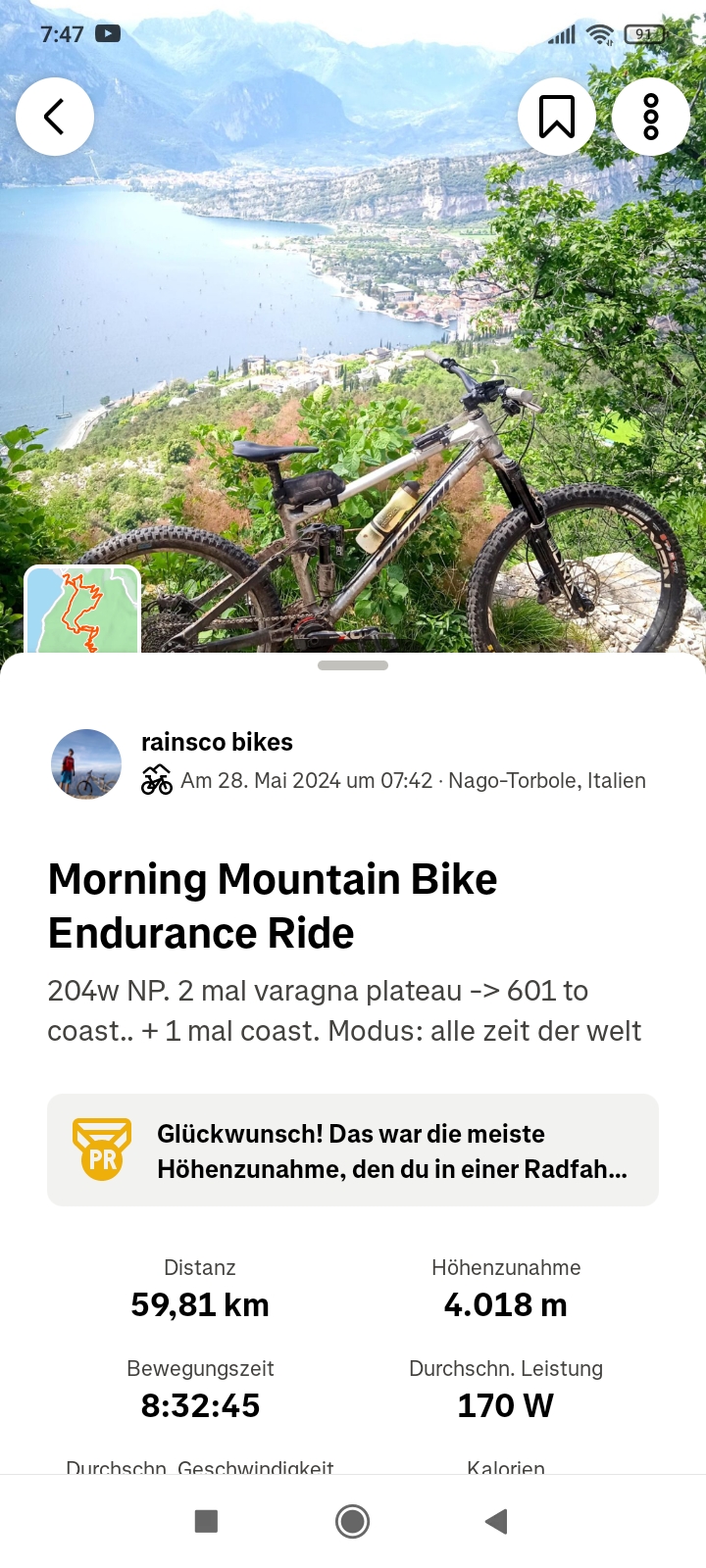
Task: Tap the Wi-Fi status icon
Action: pyautogui.click(x=601, y=32)
